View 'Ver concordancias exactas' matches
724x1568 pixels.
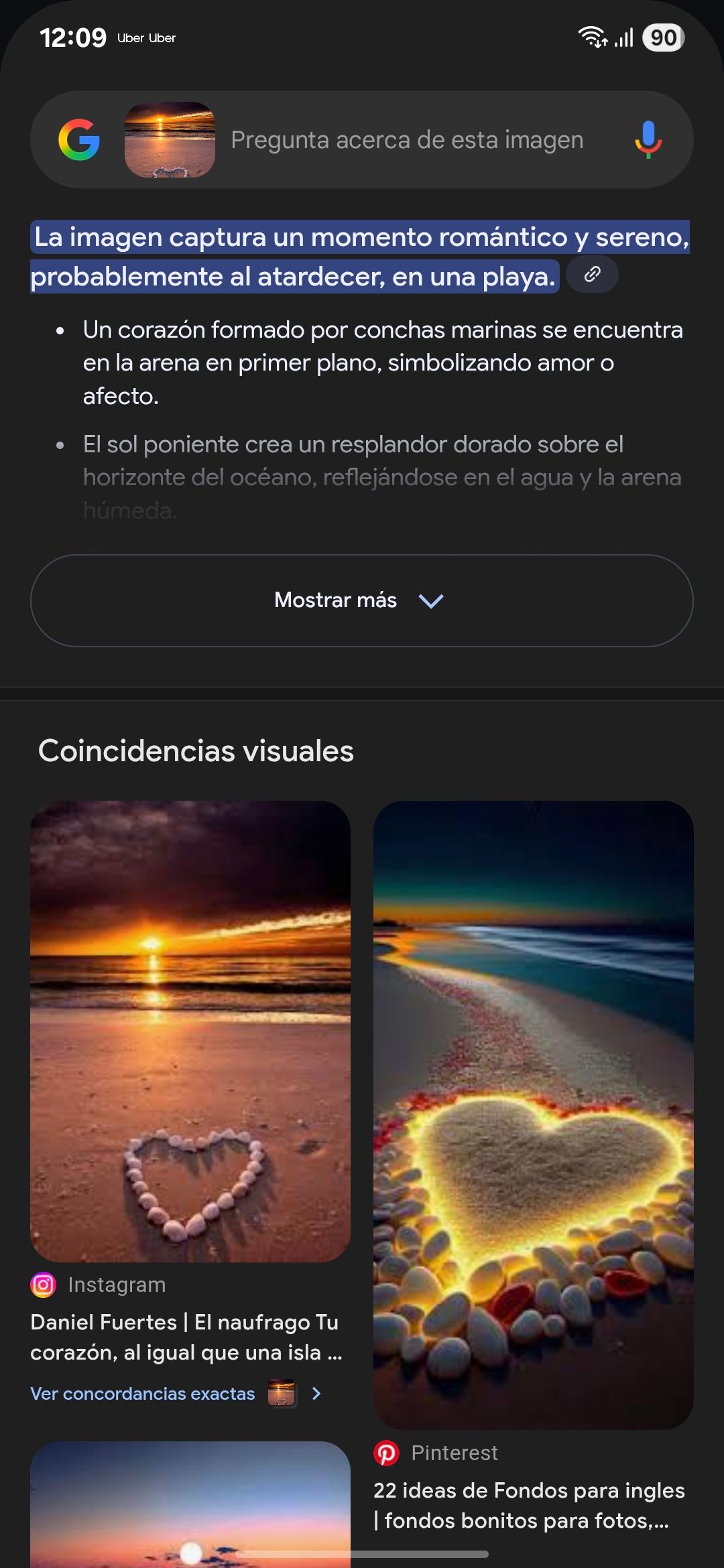click(x=143, y=1394)
